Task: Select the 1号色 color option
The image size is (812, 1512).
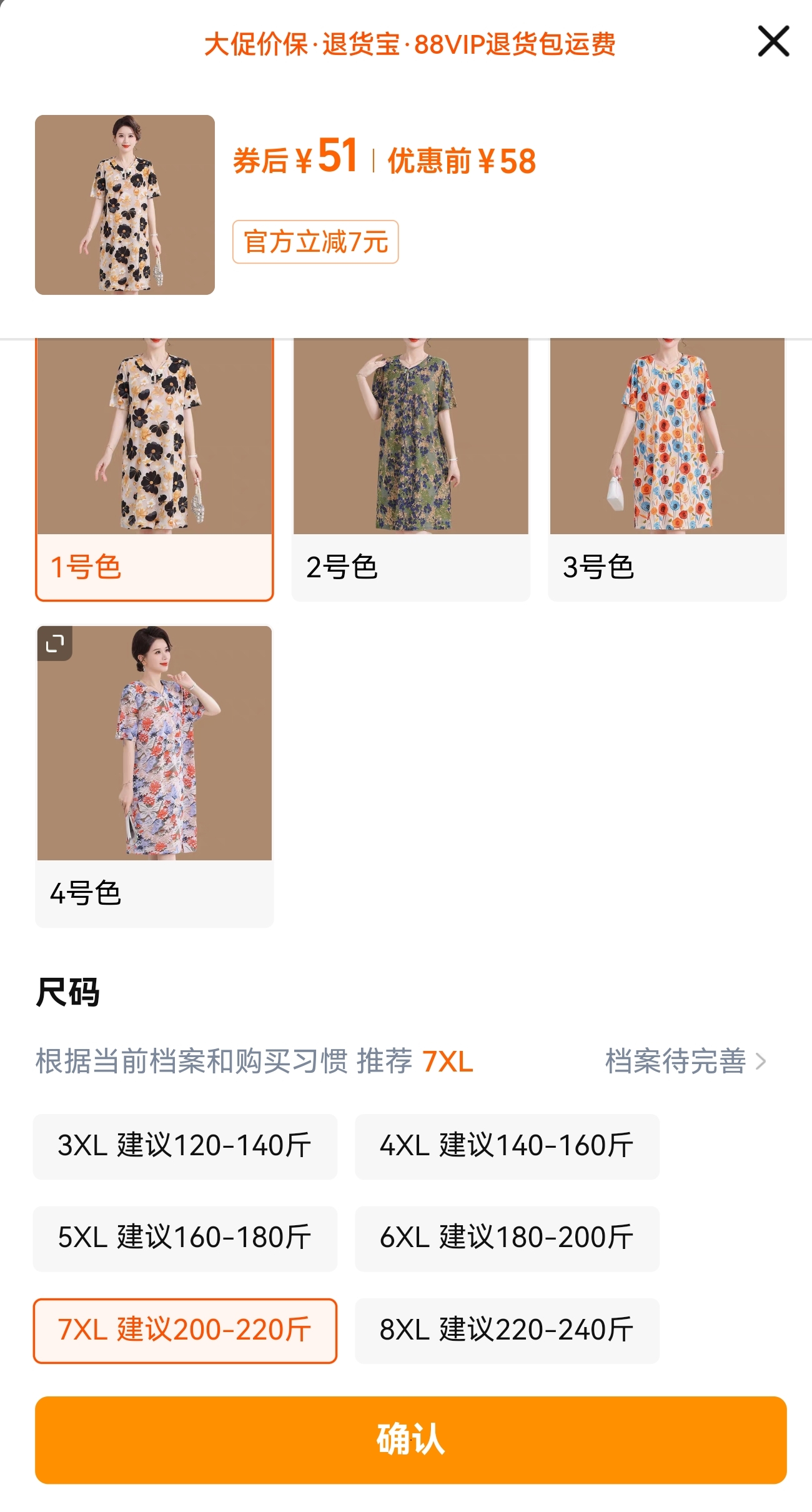Action: click(154, 469)
